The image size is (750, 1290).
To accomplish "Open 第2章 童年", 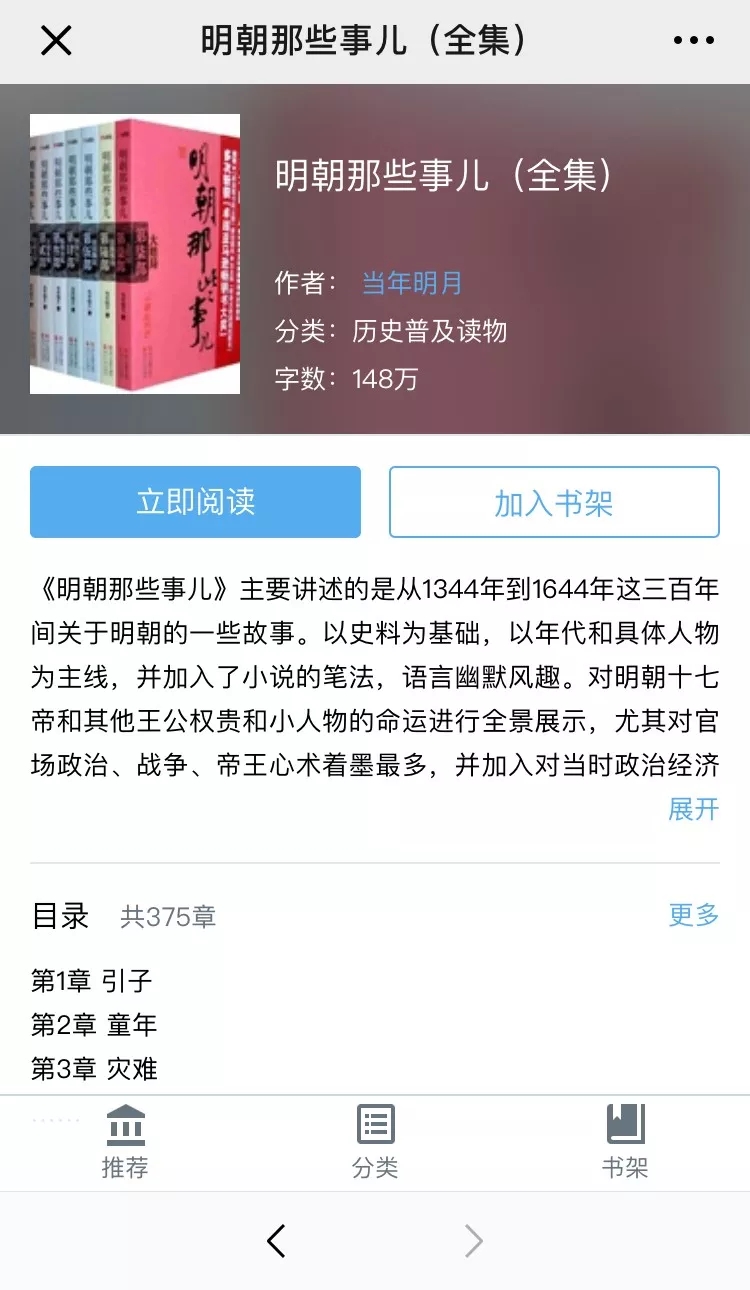I will (x=94, y=1025).
